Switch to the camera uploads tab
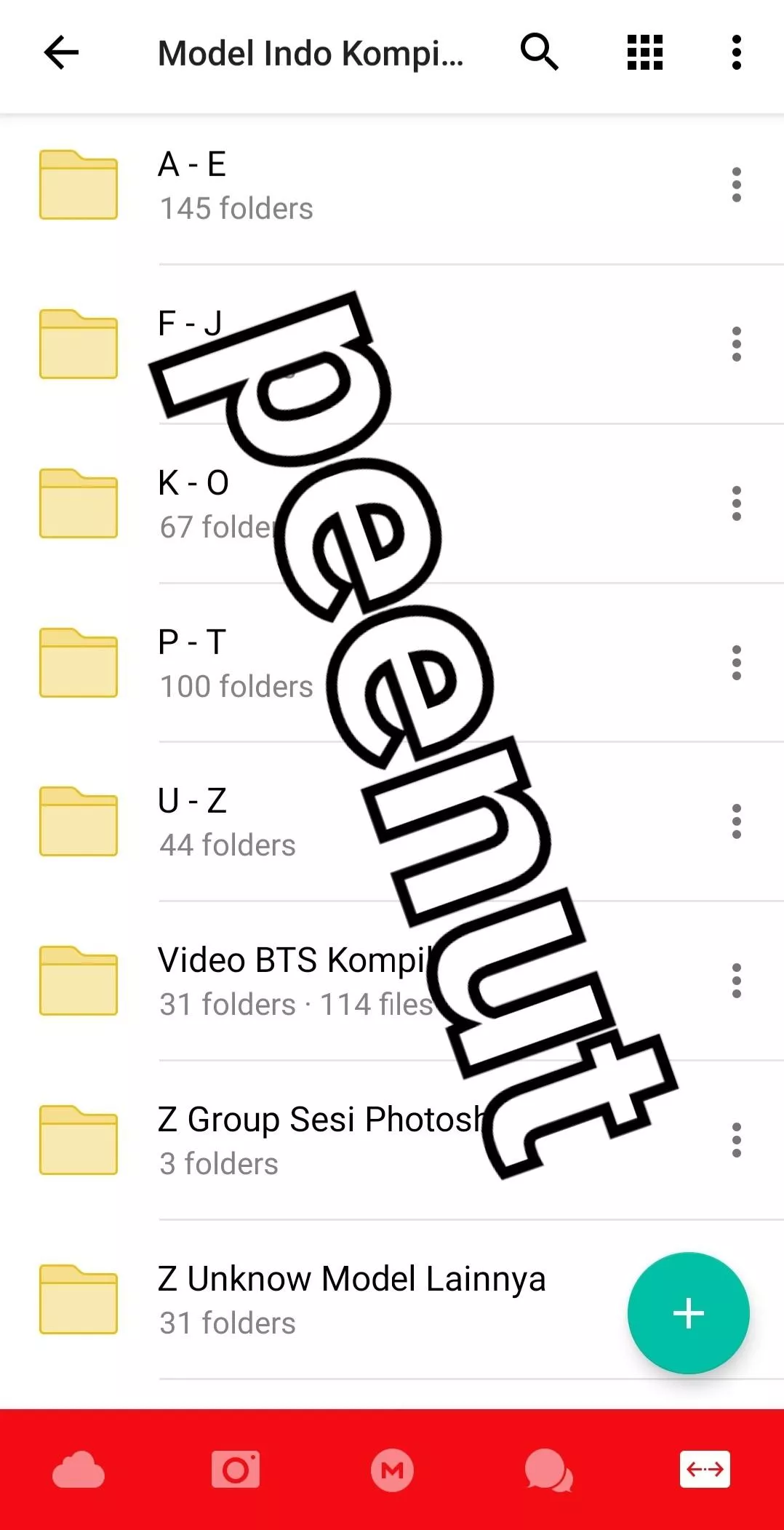This screenshot has height=1530, width=784. click(236, 1470)
